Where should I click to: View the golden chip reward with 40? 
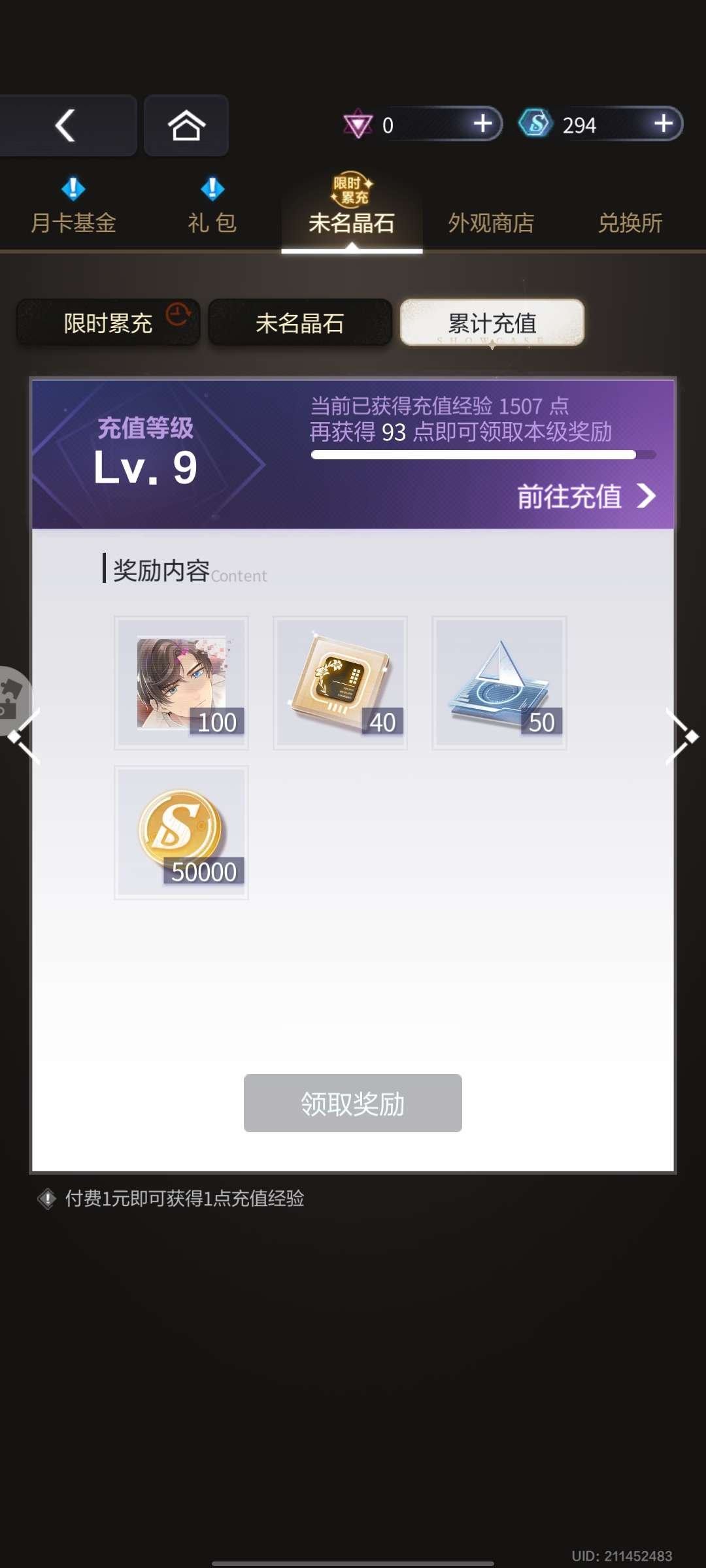[340, 683]
